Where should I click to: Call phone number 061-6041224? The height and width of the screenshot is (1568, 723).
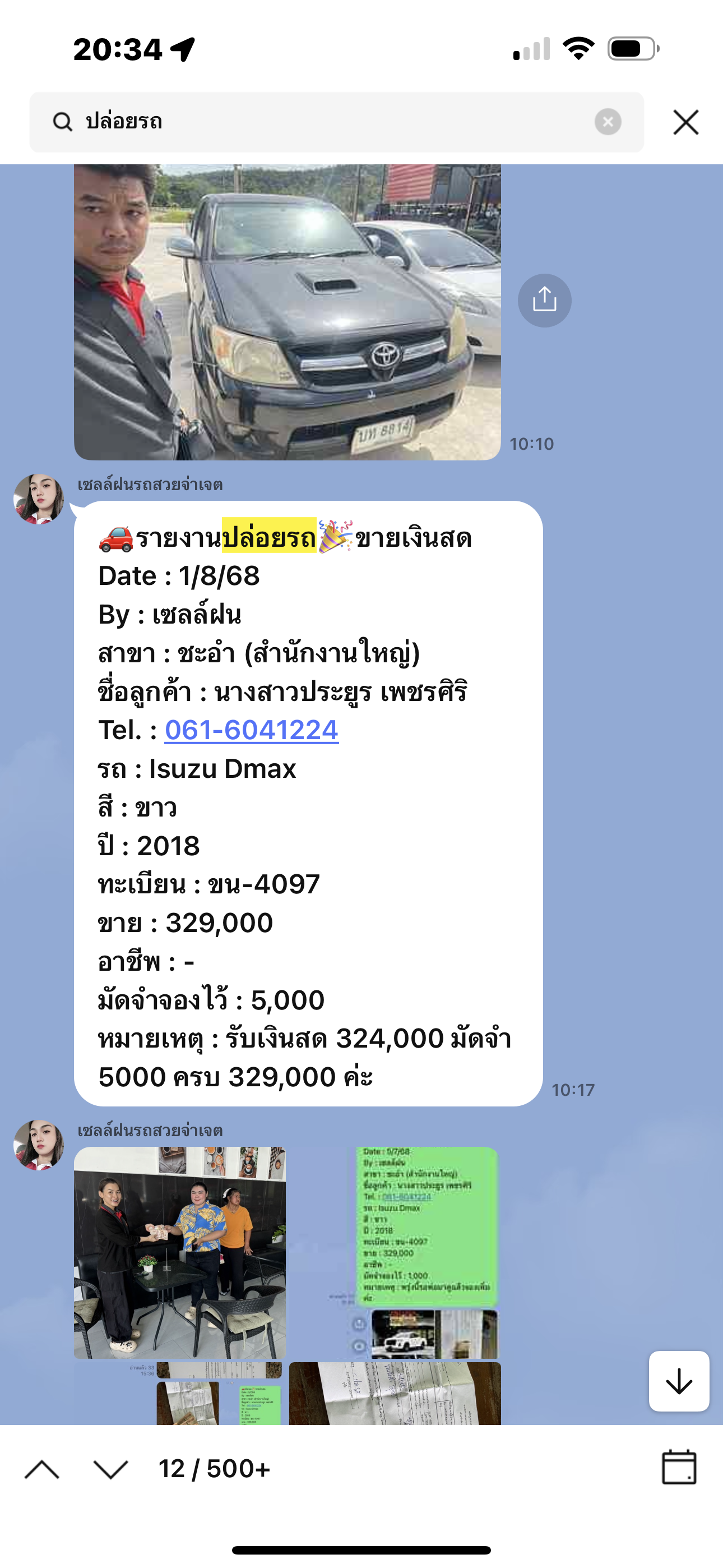[251, 730]
